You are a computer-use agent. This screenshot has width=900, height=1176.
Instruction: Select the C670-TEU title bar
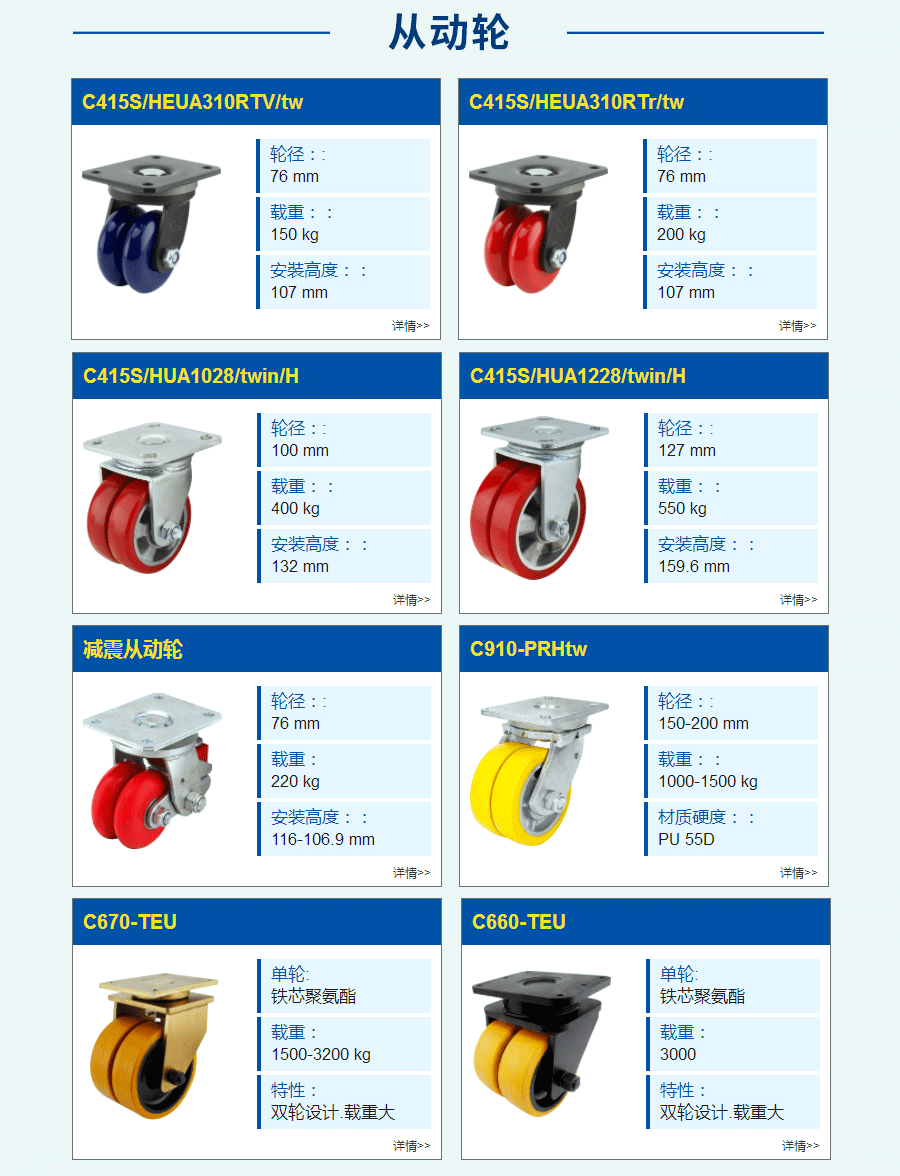[256, 922]
